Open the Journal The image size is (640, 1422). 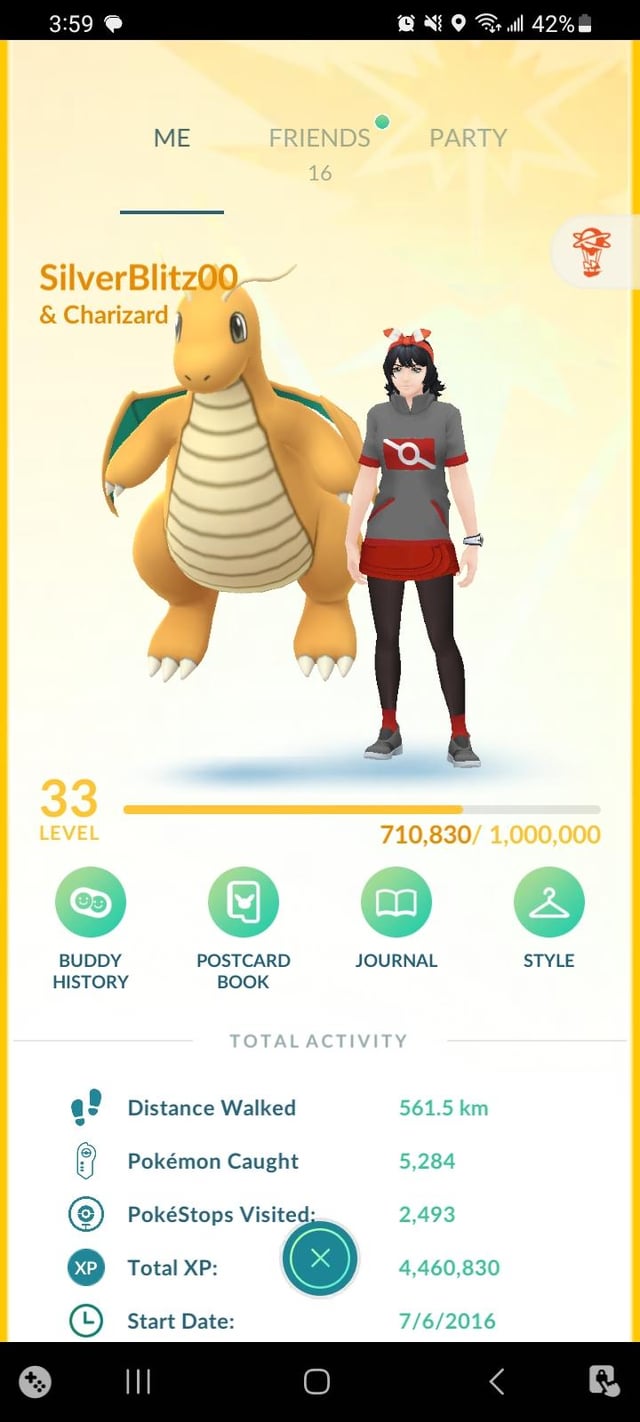pyautogui.click(x=396, y=903)
